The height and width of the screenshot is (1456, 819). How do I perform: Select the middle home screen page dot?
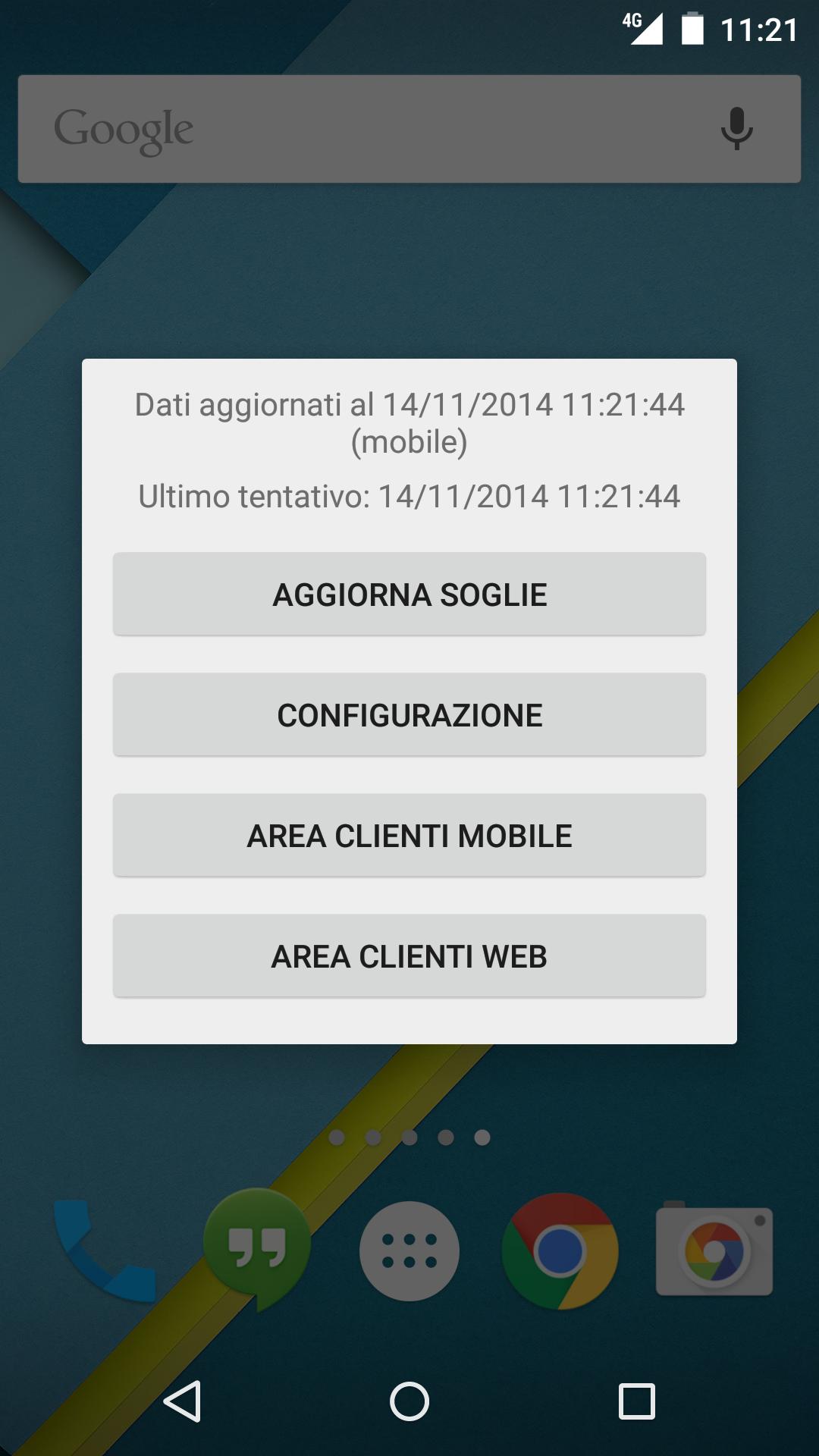(408, 1137)
